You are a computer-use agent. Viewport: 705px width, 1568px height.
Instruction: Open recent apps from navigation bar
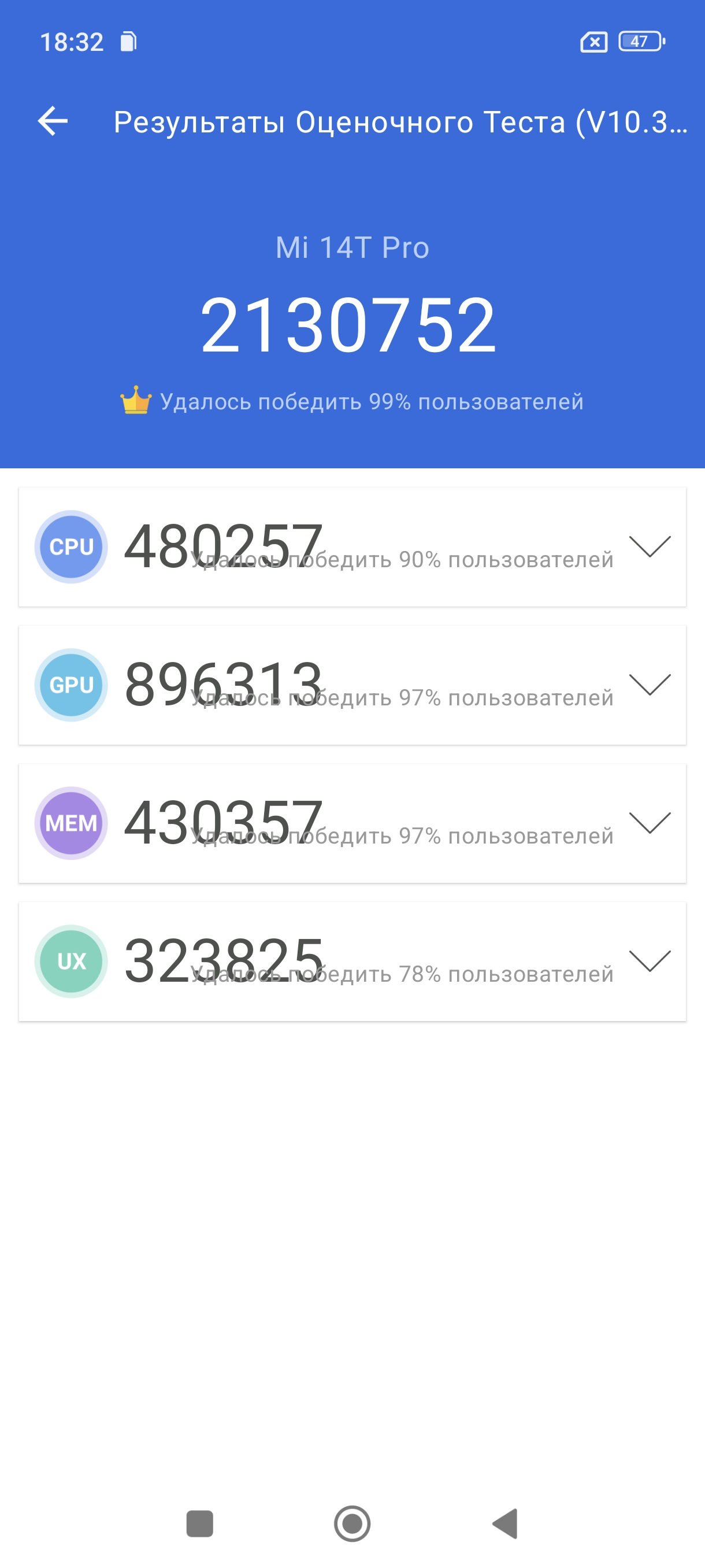click(x=199, y=1523)
